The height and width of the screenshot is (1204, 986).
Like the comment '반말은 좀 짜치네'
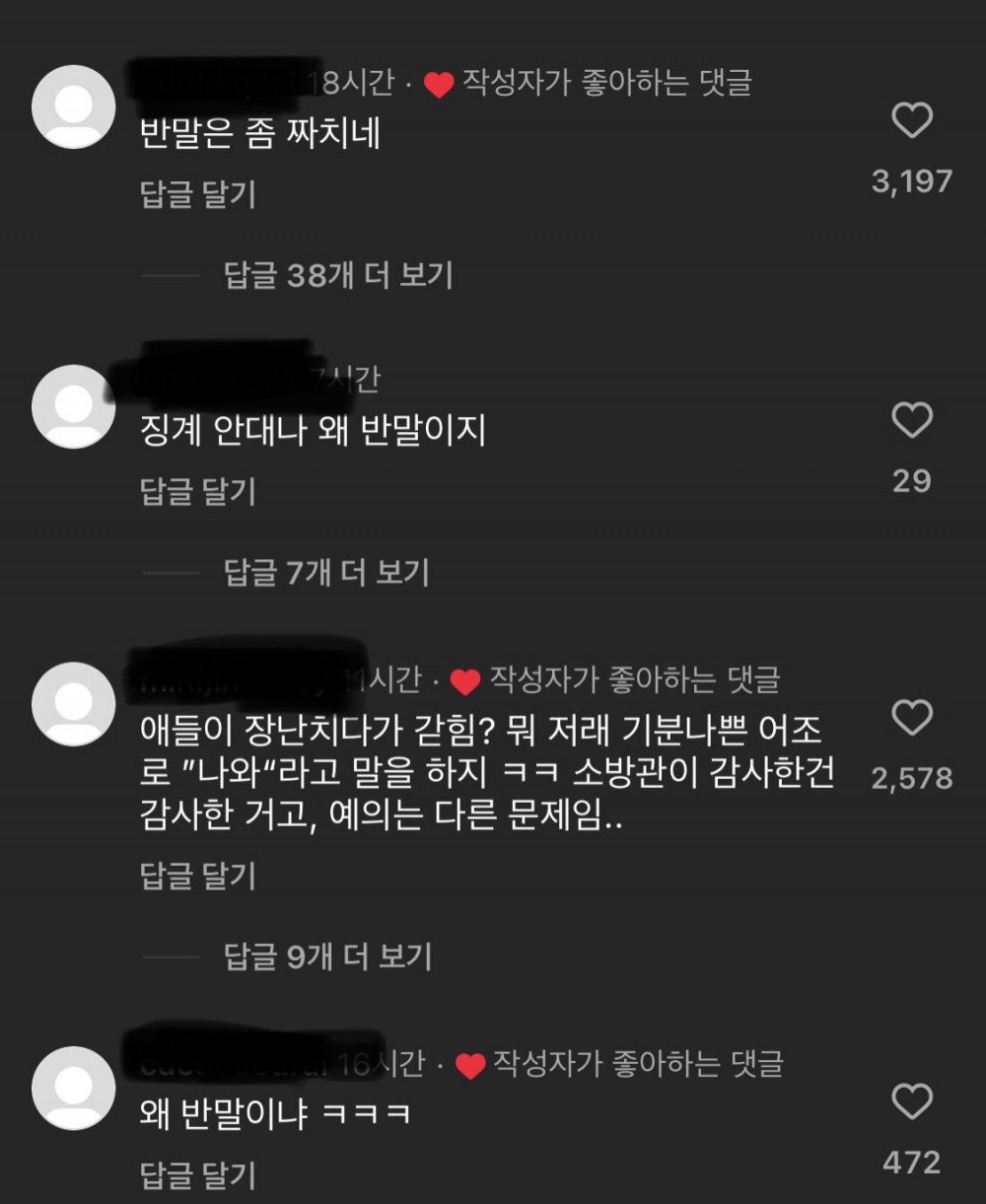[911, 121]
